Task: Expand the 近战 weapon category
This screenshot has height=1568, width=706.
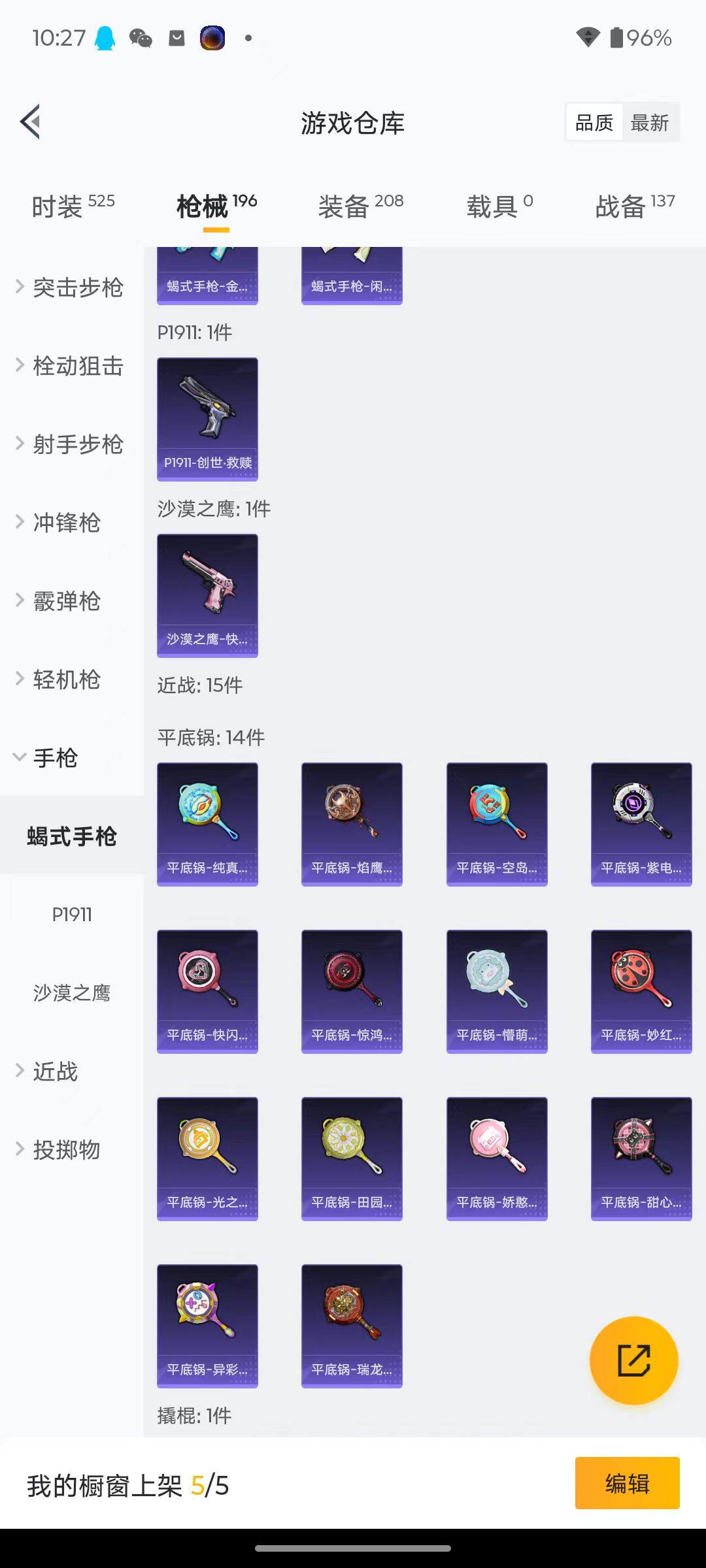Action: [x=55, y=1071]
